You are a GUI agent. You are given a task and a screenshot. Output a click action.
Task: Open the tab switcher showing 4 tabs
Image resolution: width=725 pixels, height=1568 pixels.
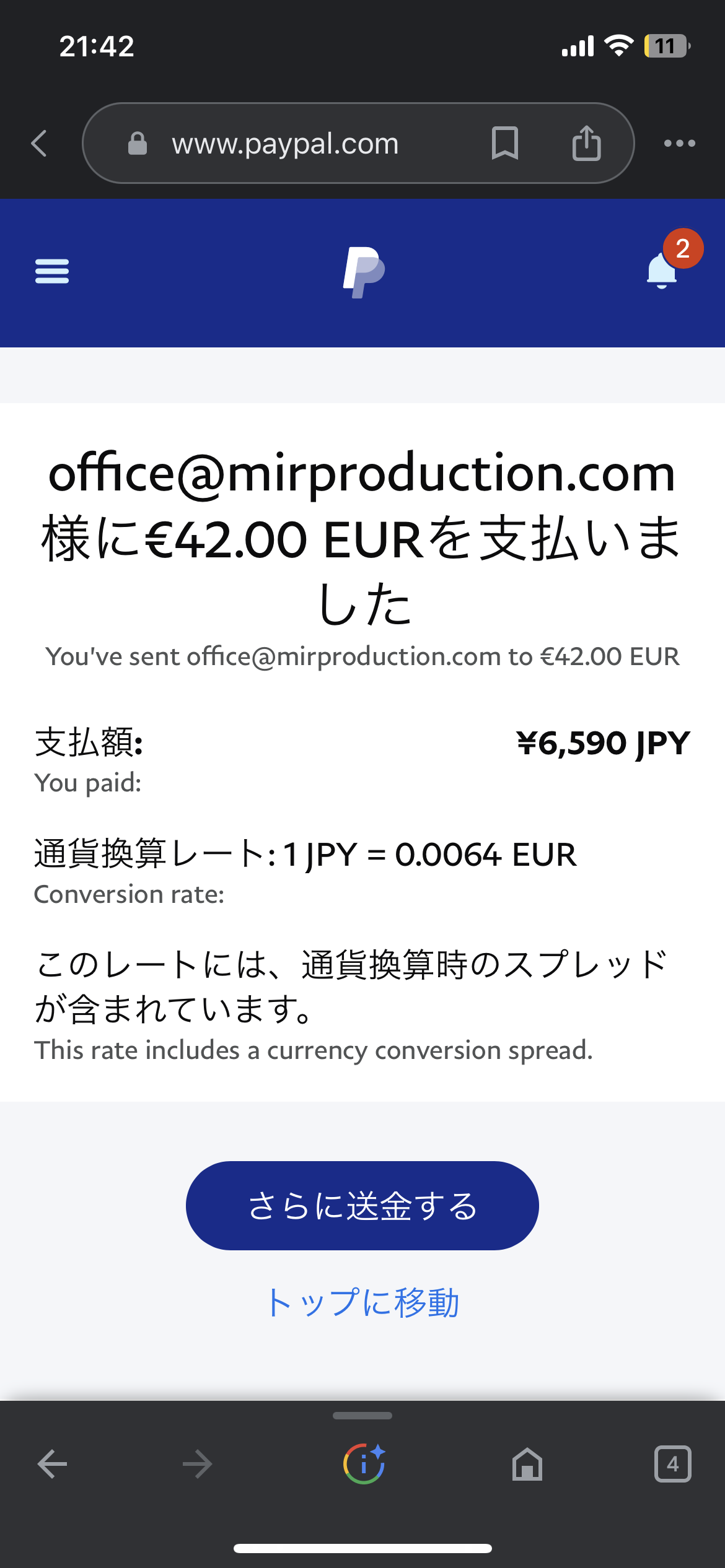point(672,1464)
